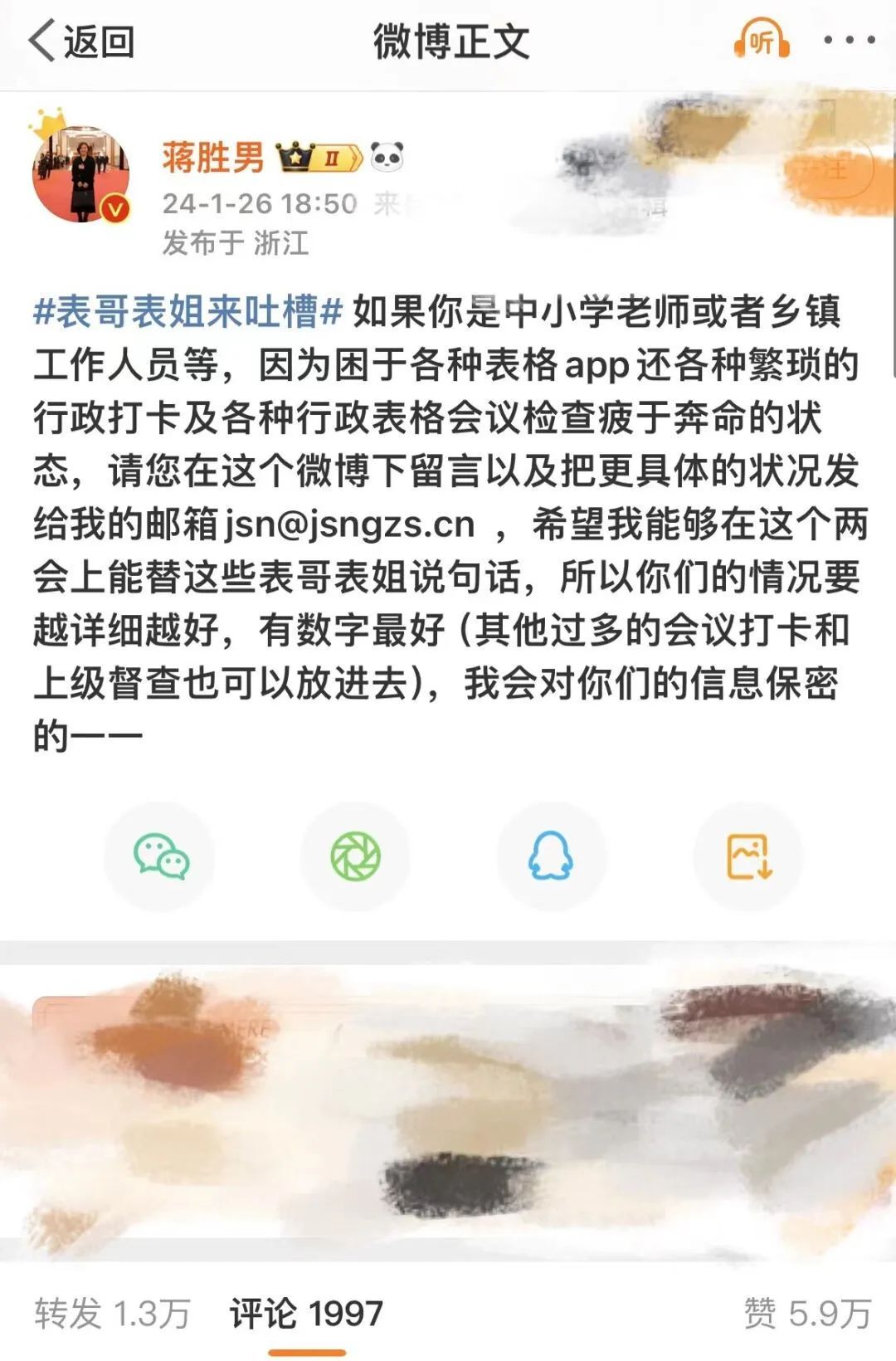Image resolution: width=896 pixels, height=1361 pixels.
Task: Open the #表哥表姐来吐槽# hashtag
Action: coord(187,312)
